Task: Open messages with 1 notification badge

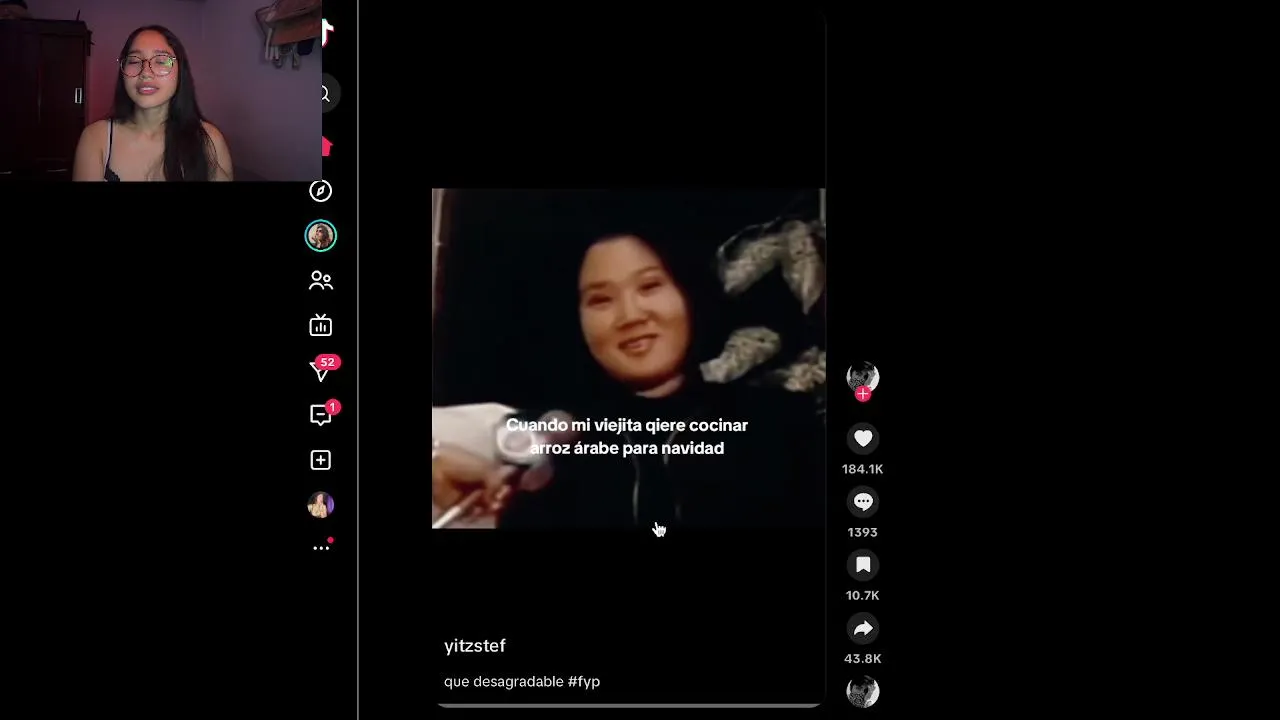Action: (321, 415)
